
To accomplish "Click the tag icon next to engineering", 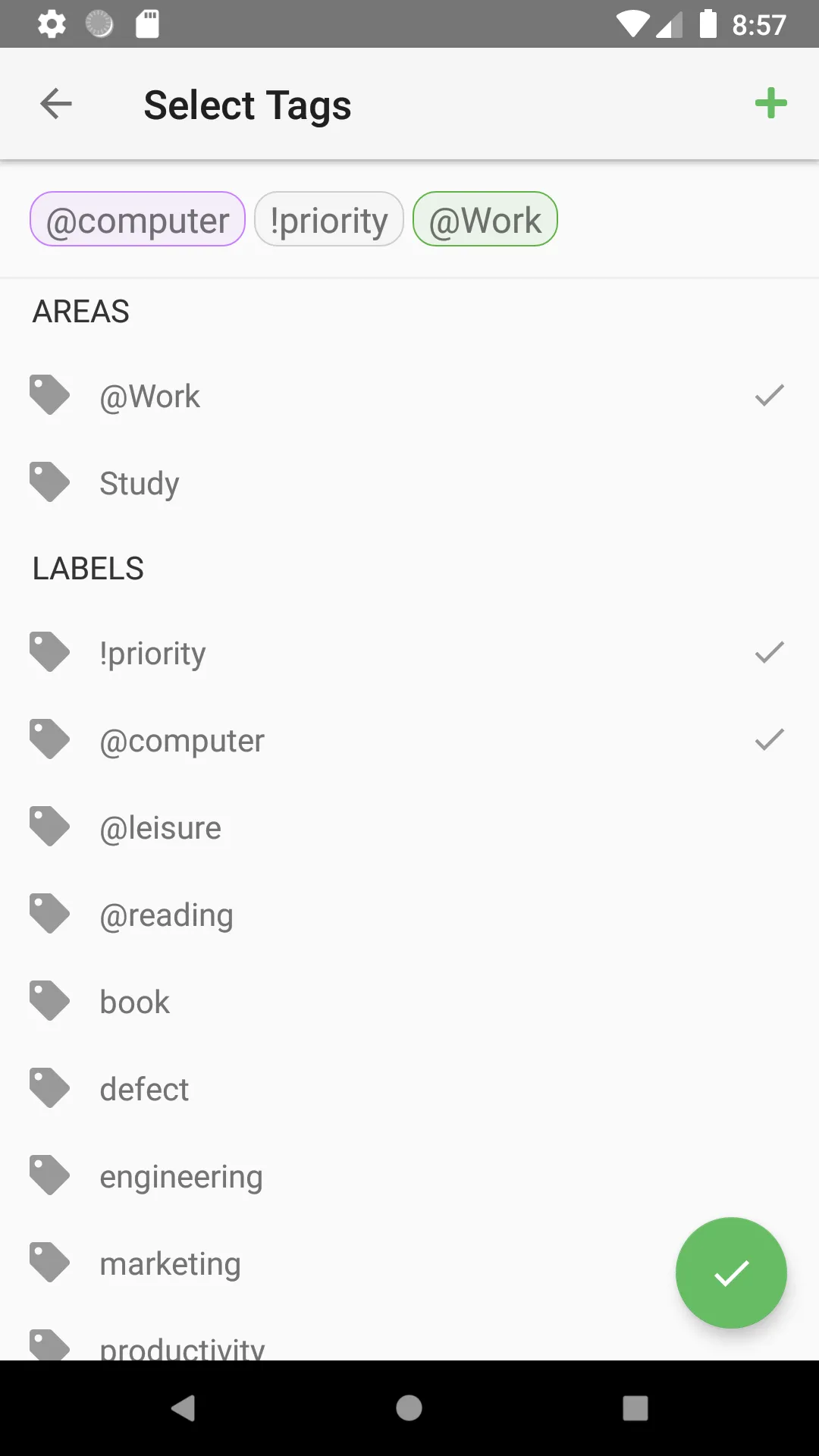I will [x=49, y=1175].
